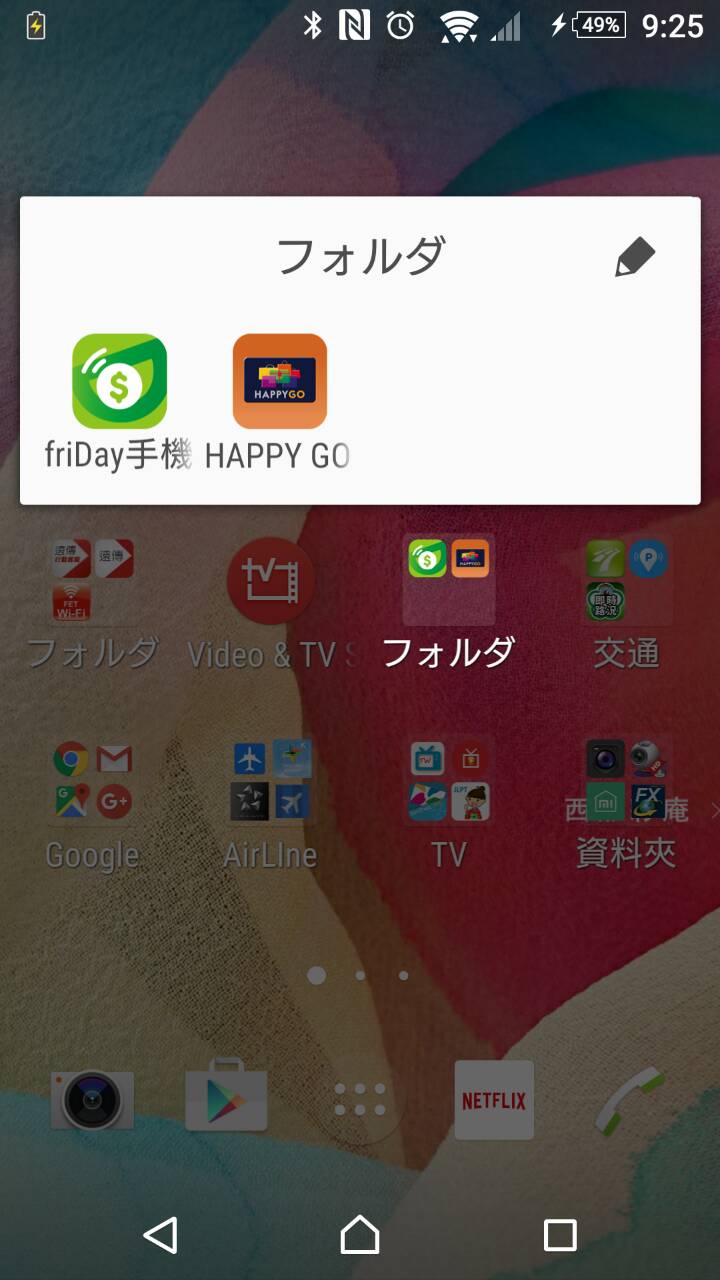The width and height of the screenshot is (720, 1280).
Task: Launch Netflix from the dock
Action: [494, 1100]
